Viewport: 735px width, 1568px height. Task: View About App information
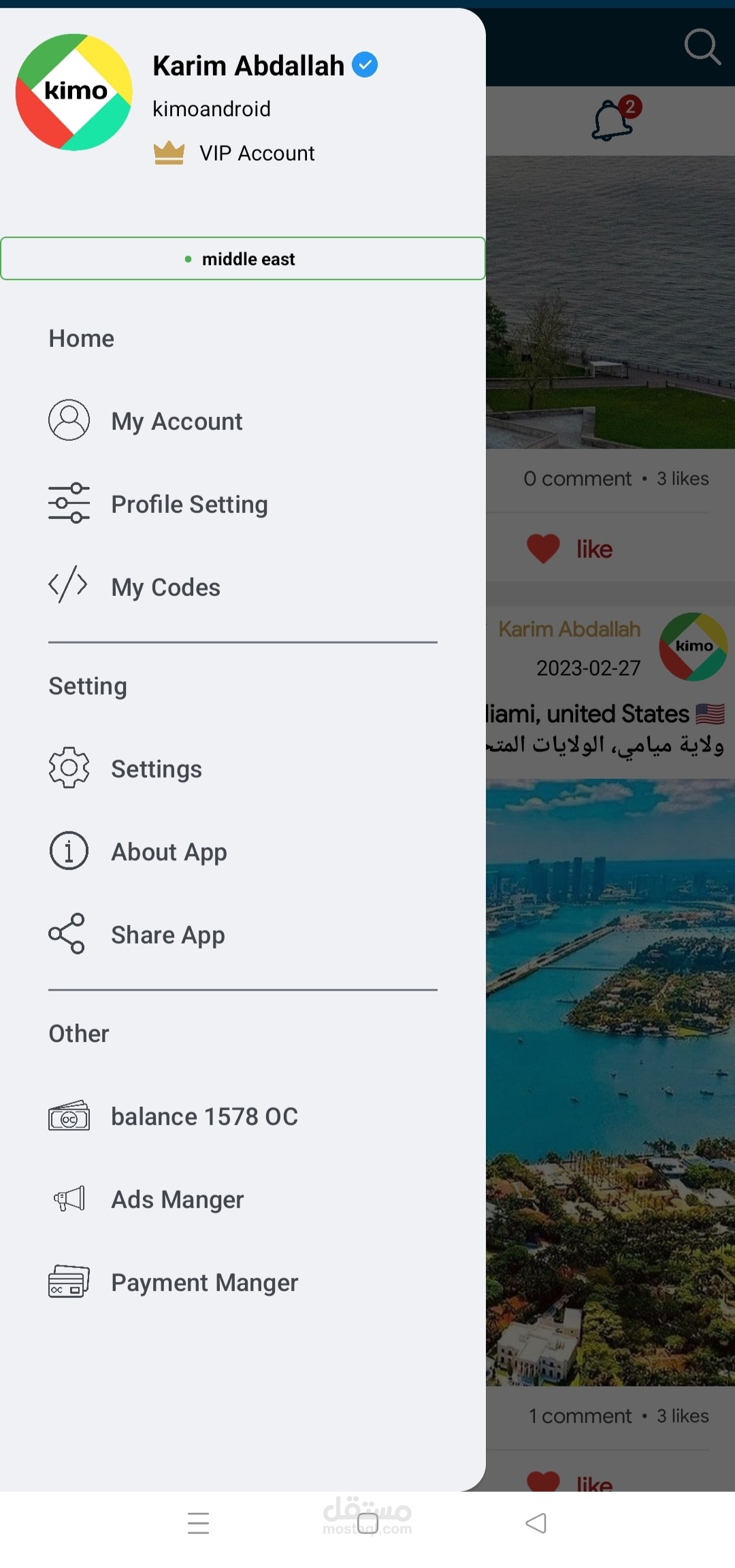pyautogui.click(x=169, y=852)
